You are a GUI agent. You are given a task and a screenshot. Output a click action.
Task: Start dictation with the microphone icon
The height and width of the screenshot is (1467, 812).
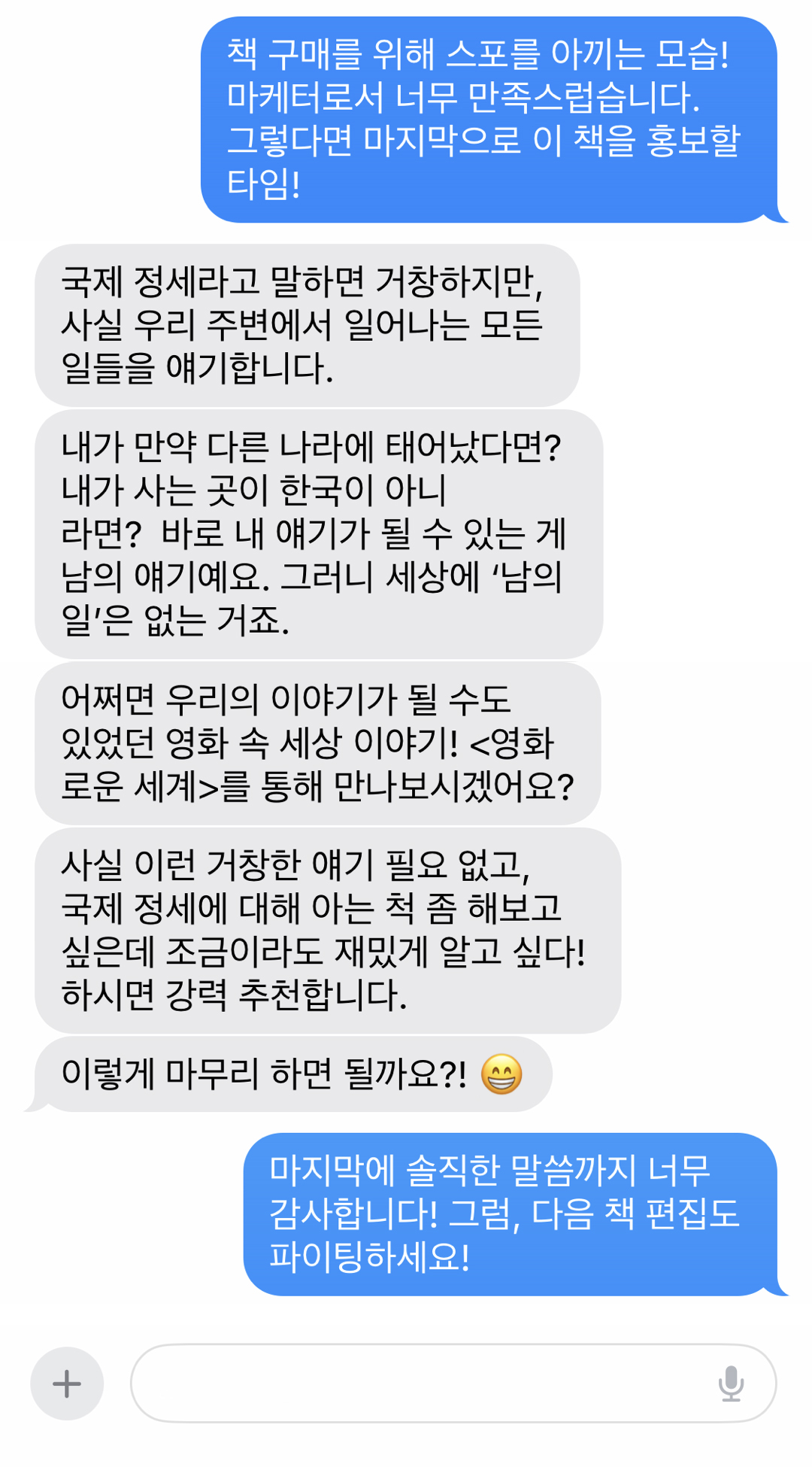tap(730, 1383)
